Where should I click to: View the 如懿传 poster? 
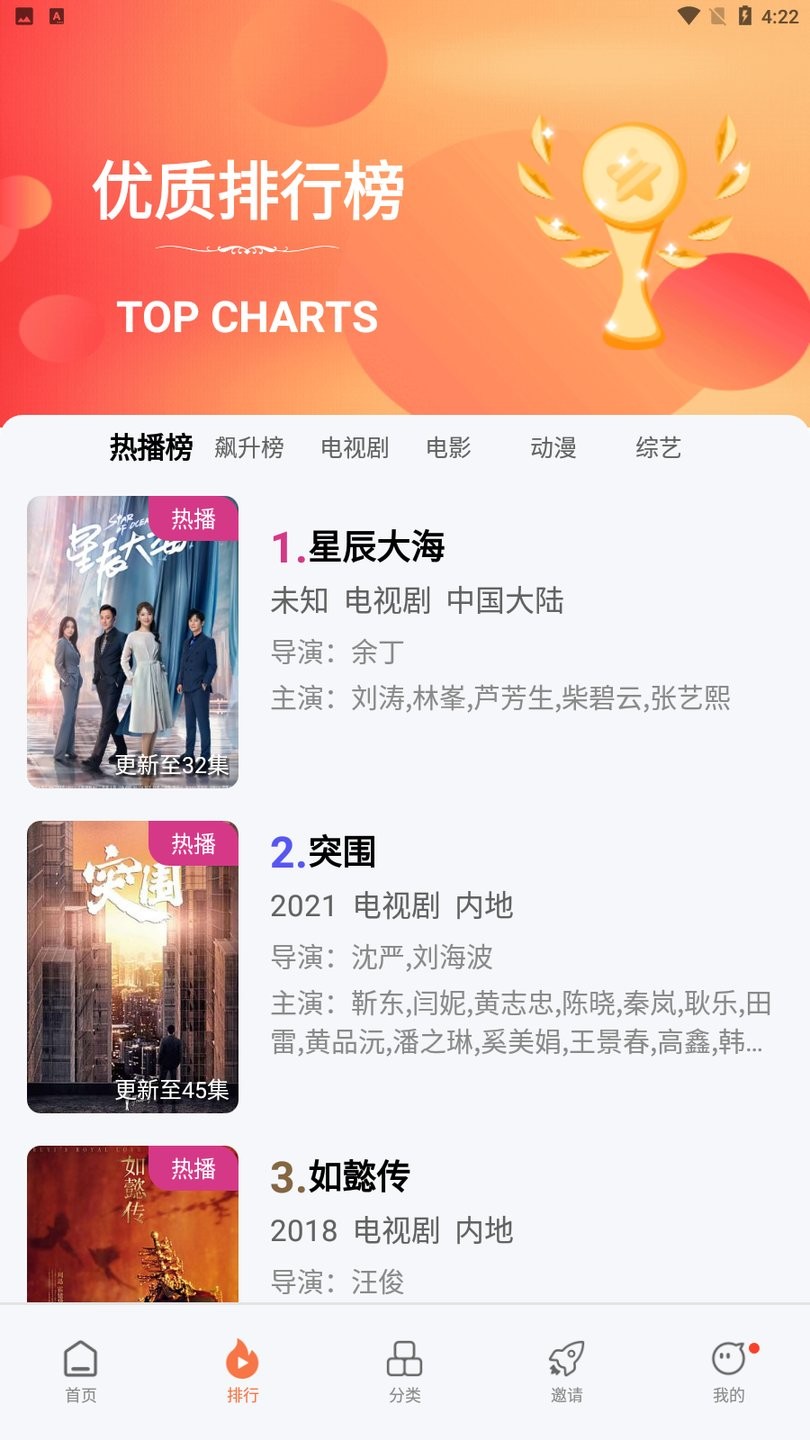[133, 1225]
